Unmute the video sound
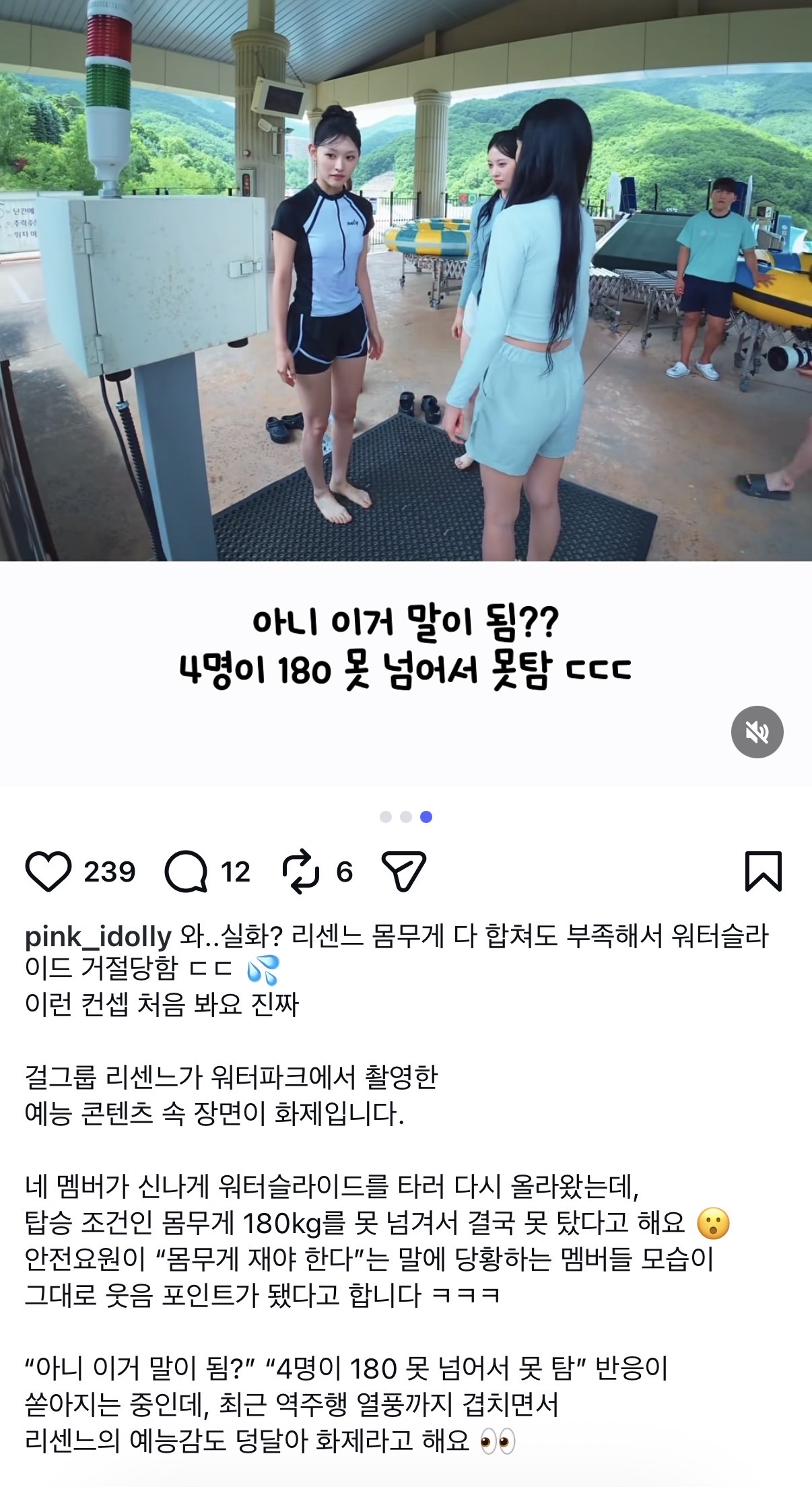 [757, 732]
